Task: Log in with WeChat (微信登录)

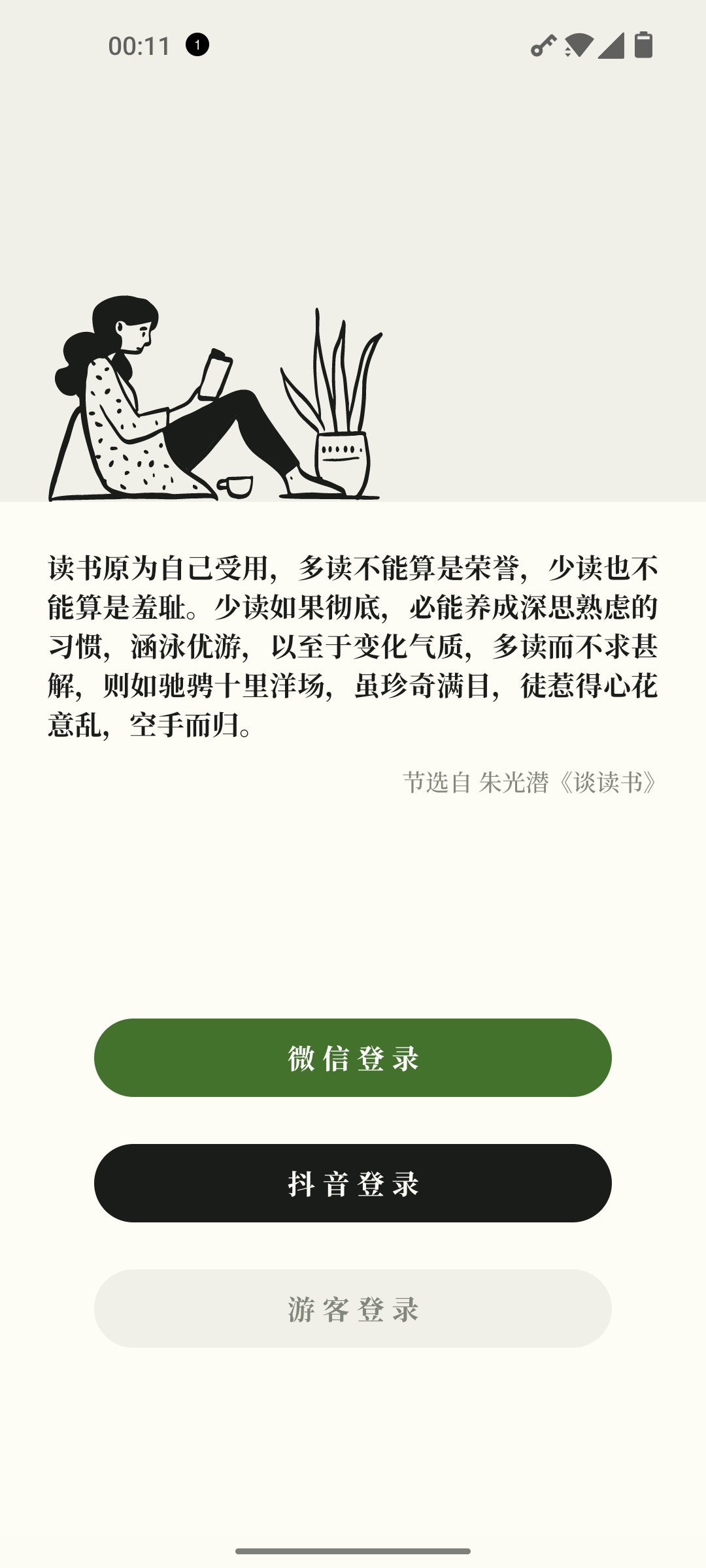Action: [x=353, y=1058]
